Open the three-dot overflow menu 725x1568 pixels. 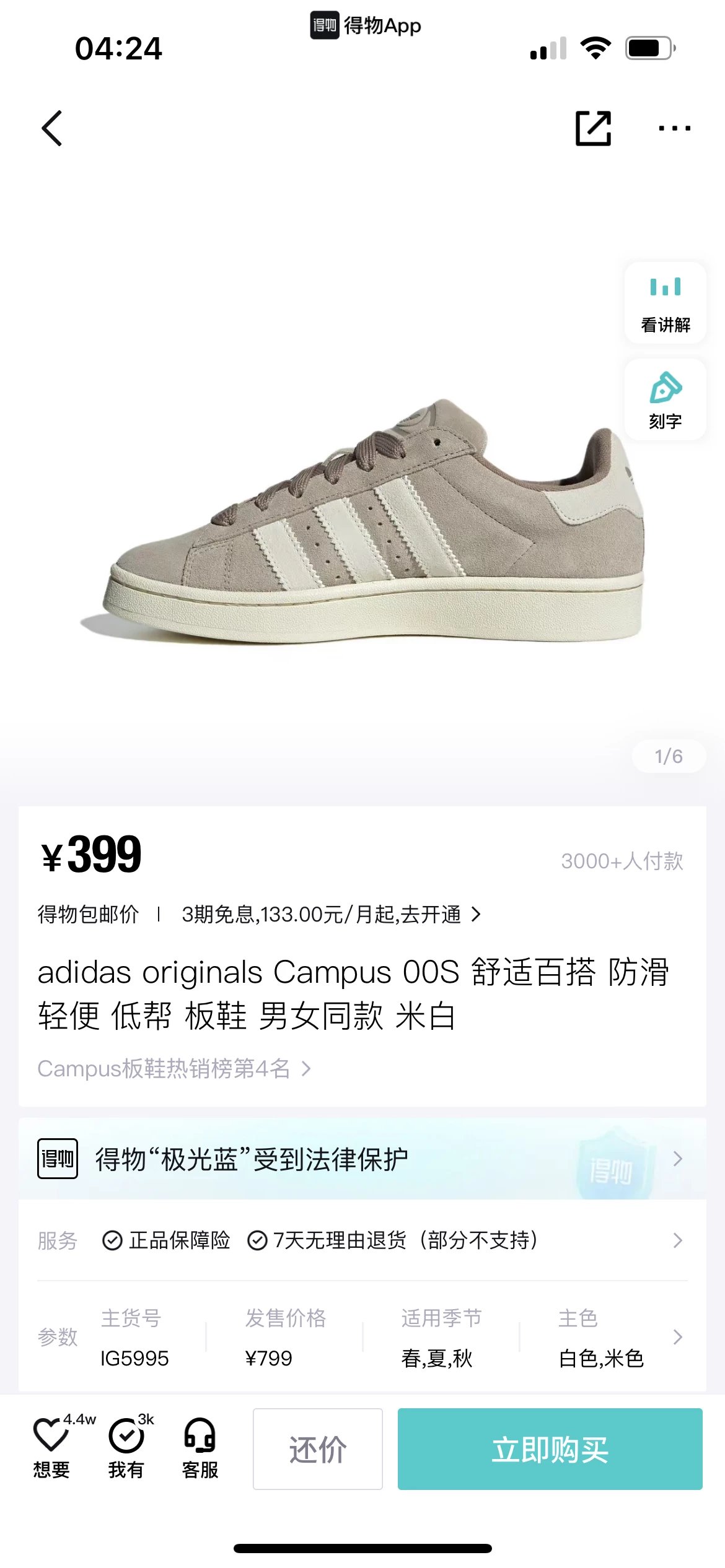tap(674, 128)
